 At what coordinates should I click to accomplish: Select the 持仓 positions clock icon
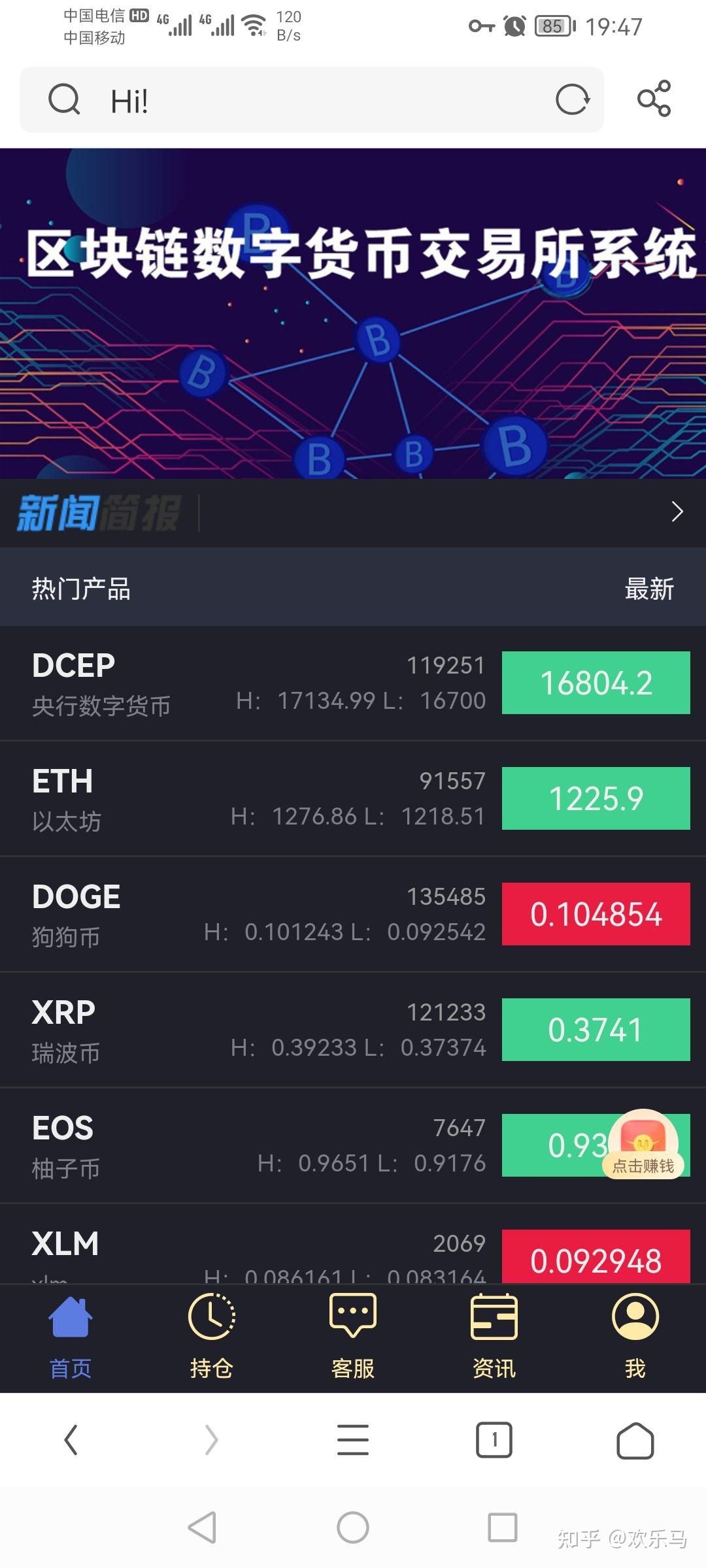(x=210, y=1318)
